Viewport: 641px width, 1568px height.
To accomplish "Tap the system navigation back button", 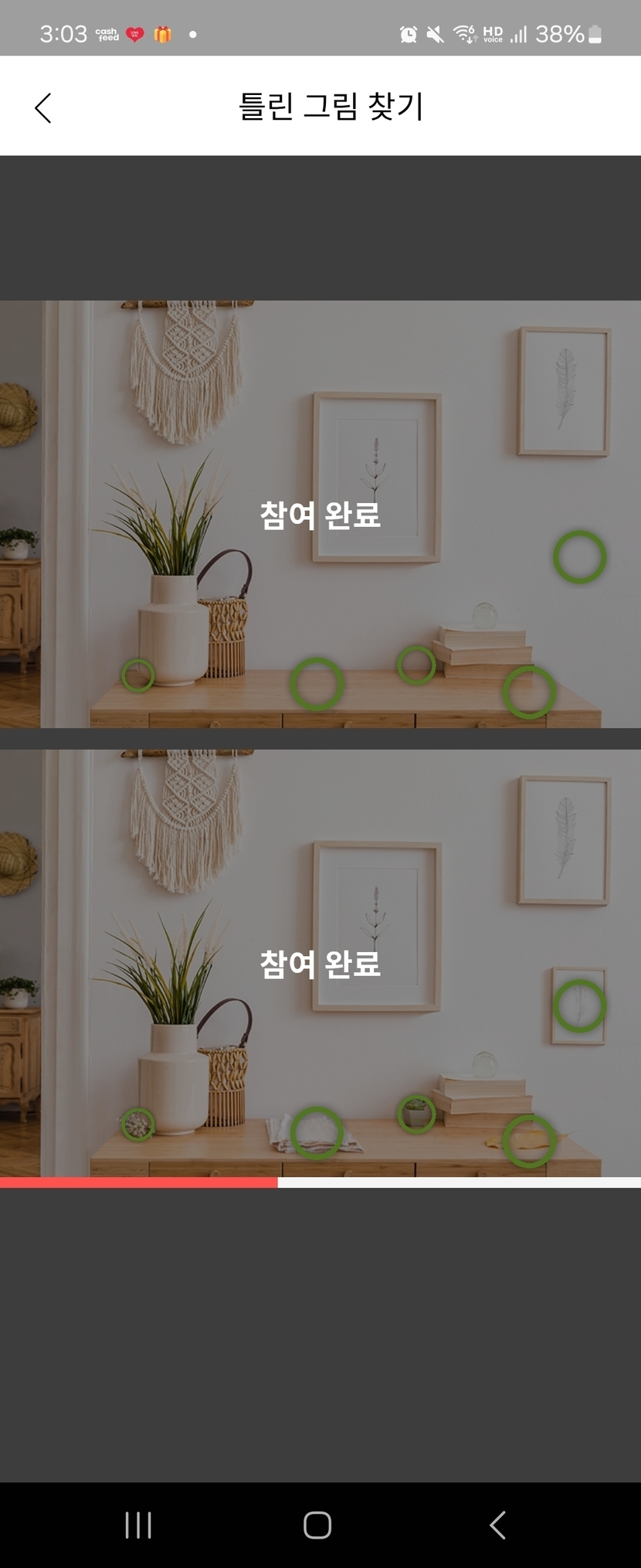I will [498, 1525].
